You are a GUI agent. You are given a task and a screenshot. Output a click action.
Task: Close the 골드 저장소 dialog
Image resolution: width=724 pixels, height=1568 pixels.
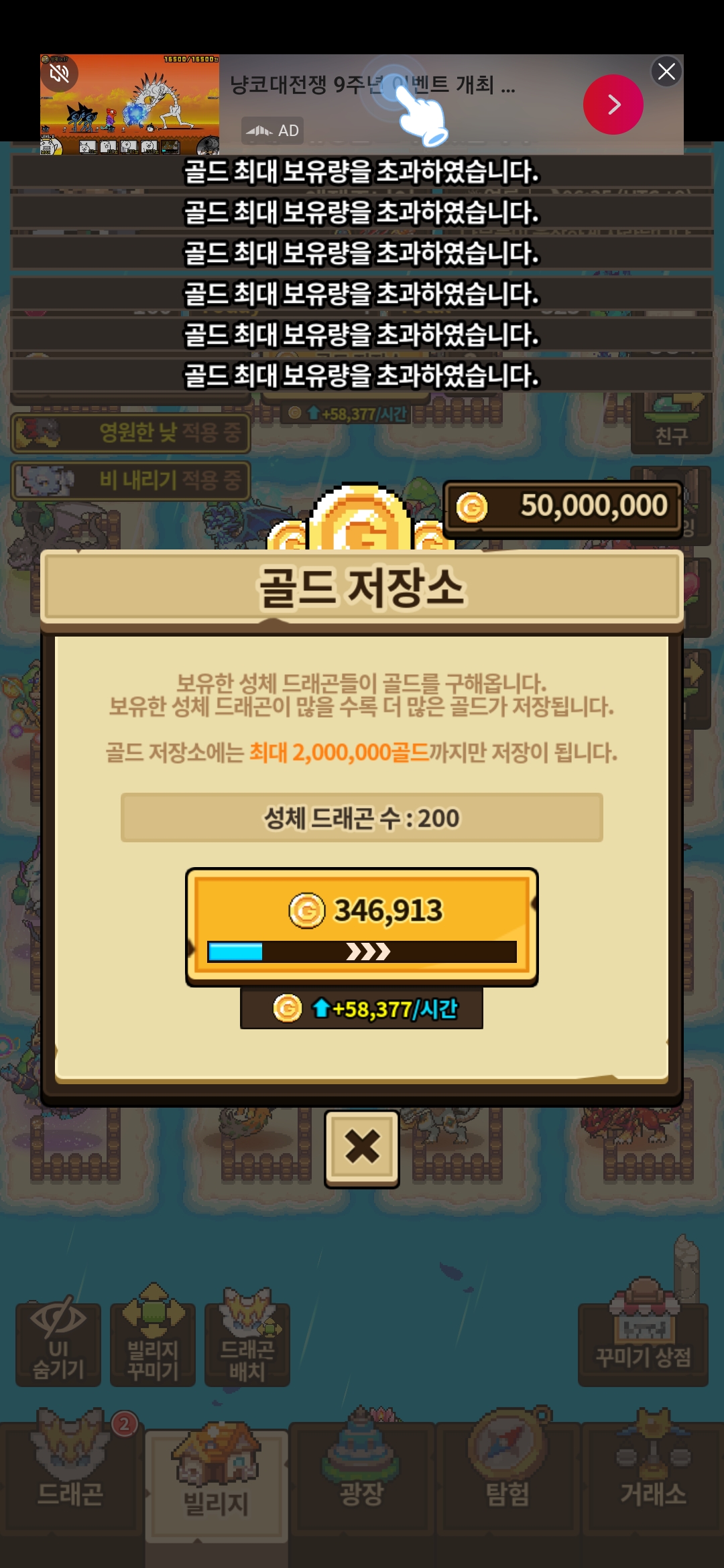click(x=362, y=1148)
